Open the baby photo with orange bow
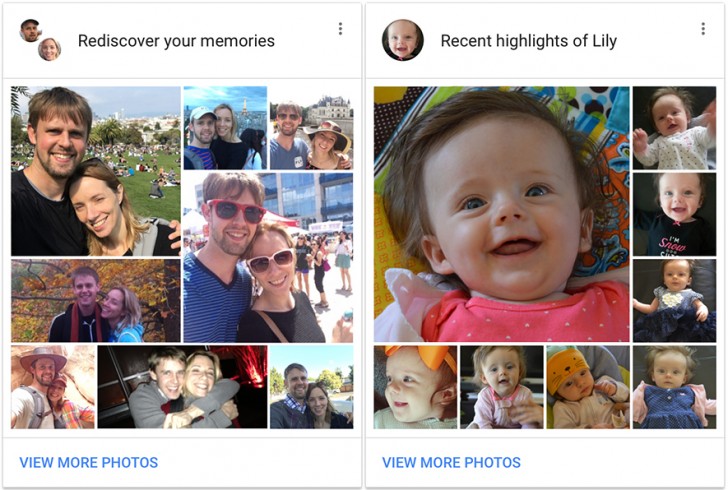This screenshot has width=728, height=490. pos(415,387)
